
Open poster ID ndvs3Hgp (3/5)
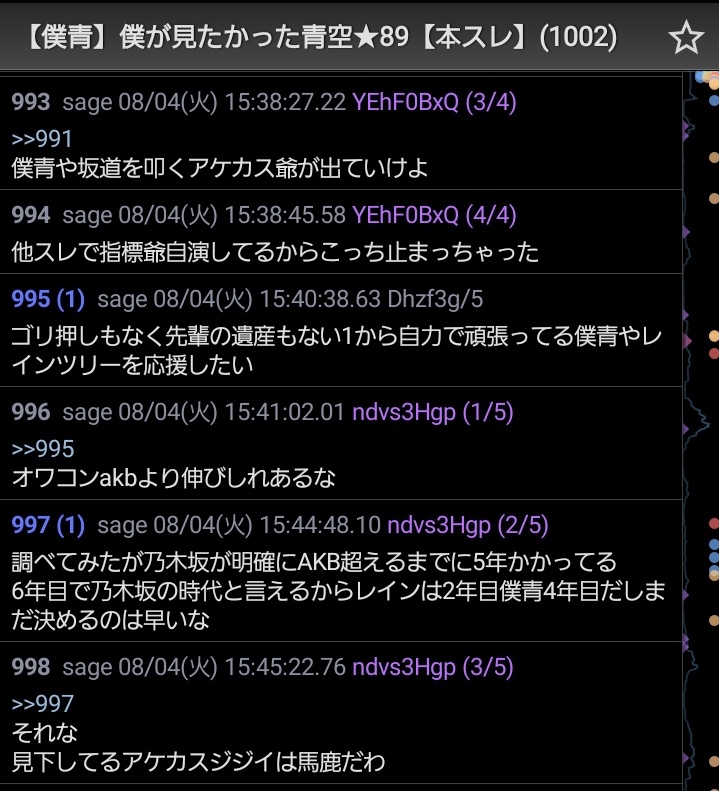tap(432, 667)
